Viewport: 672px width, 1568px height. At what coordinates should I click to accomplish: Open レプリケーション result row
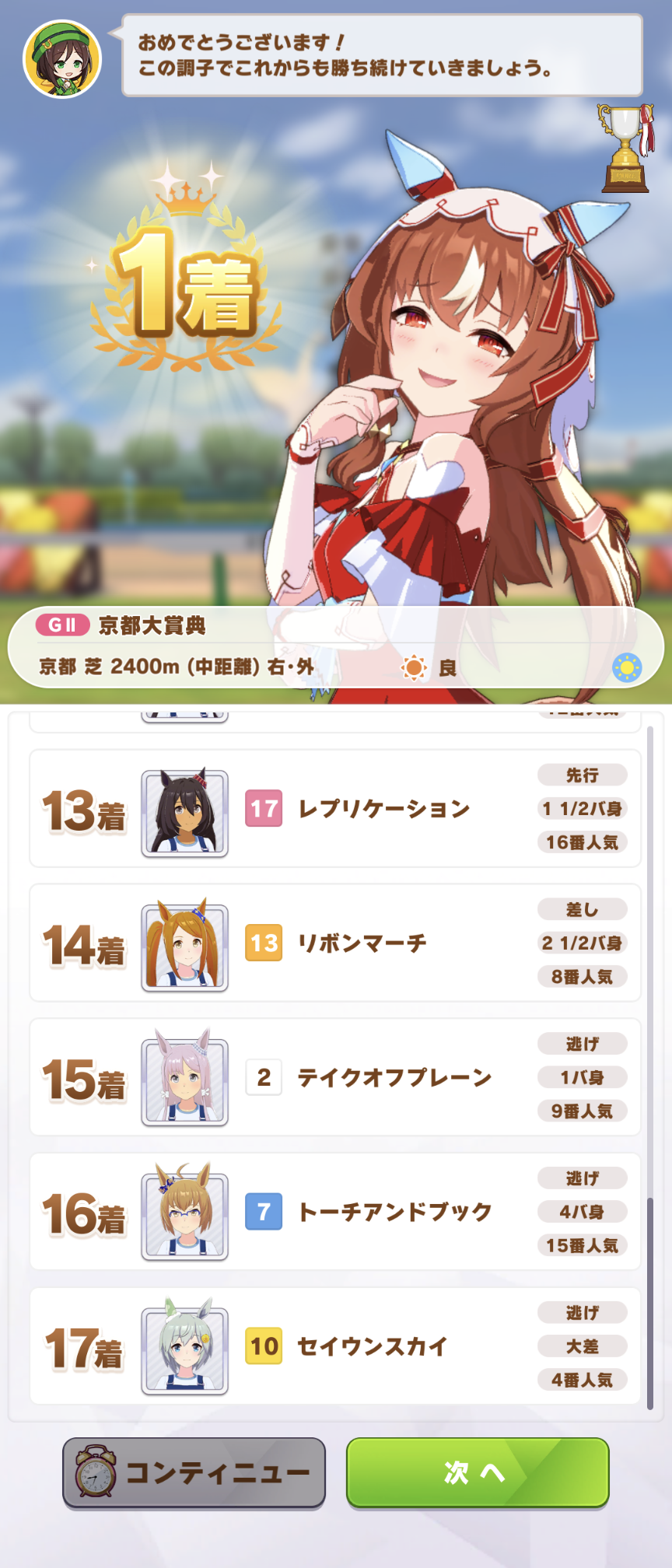[x=334, y=809]
